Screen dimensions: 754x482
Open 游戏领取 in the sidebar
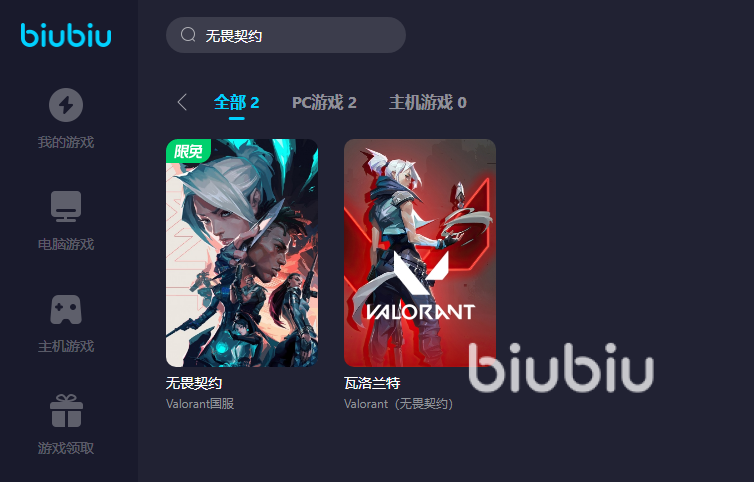66,424
